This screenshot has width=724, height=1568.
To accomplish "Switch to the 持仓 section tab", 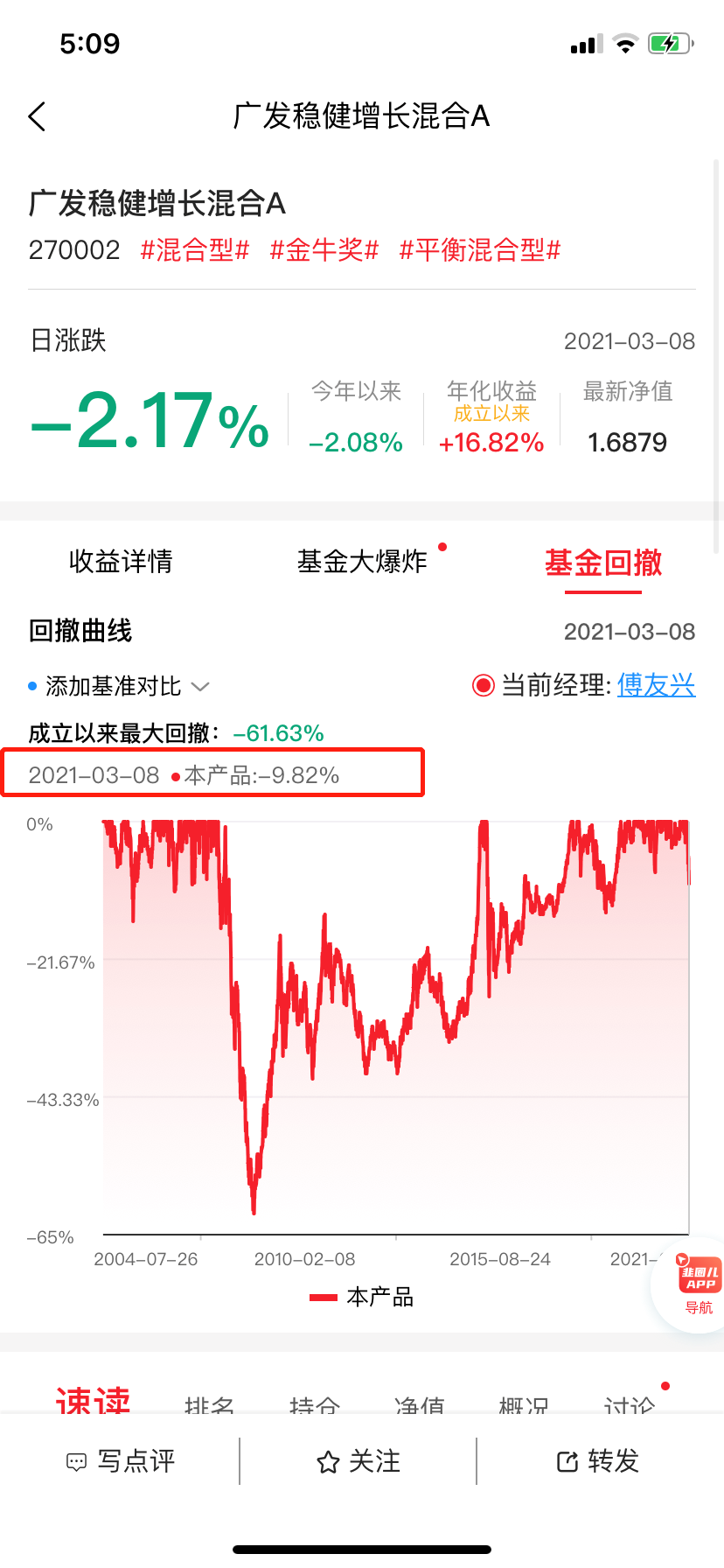I will 315,1403.
